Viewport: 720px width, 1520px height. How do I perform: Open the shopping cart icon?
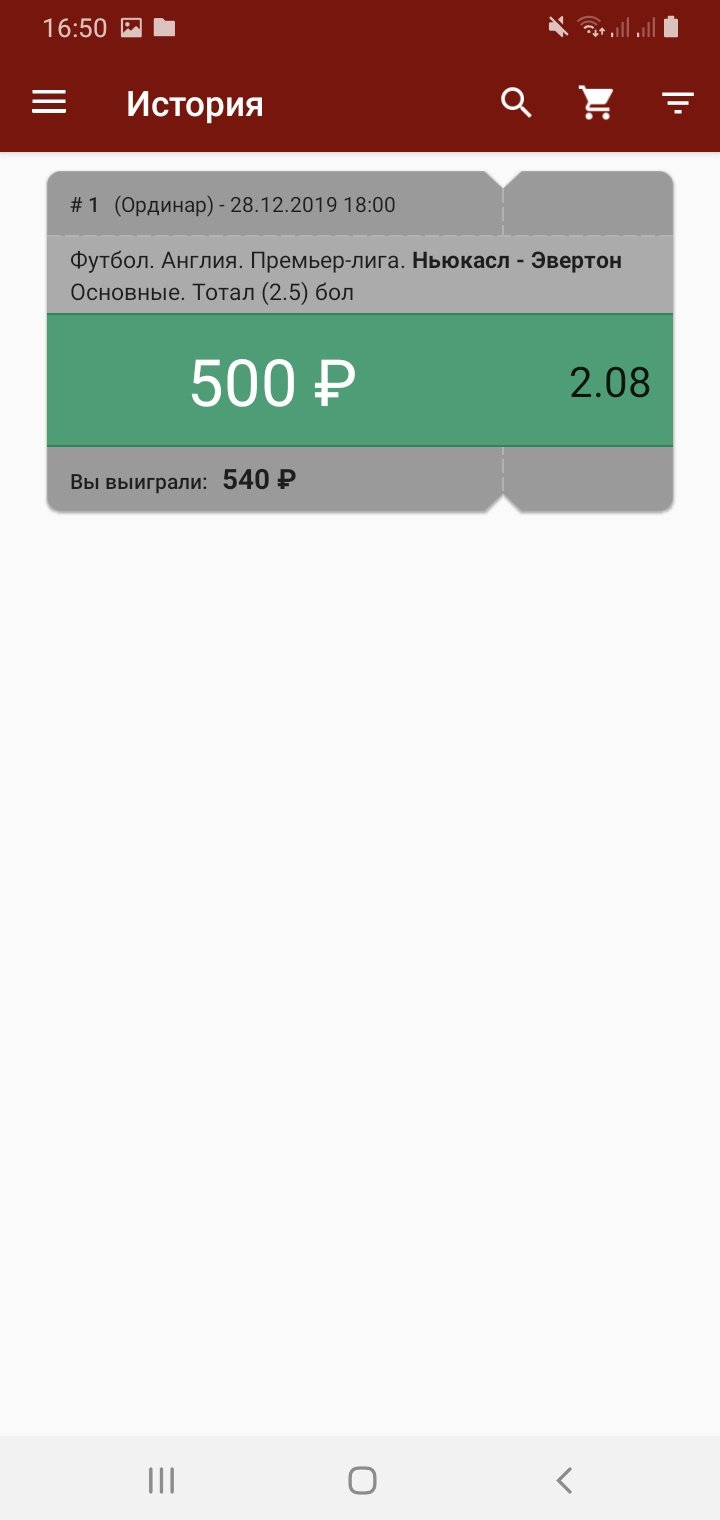(x=597, y=103)
